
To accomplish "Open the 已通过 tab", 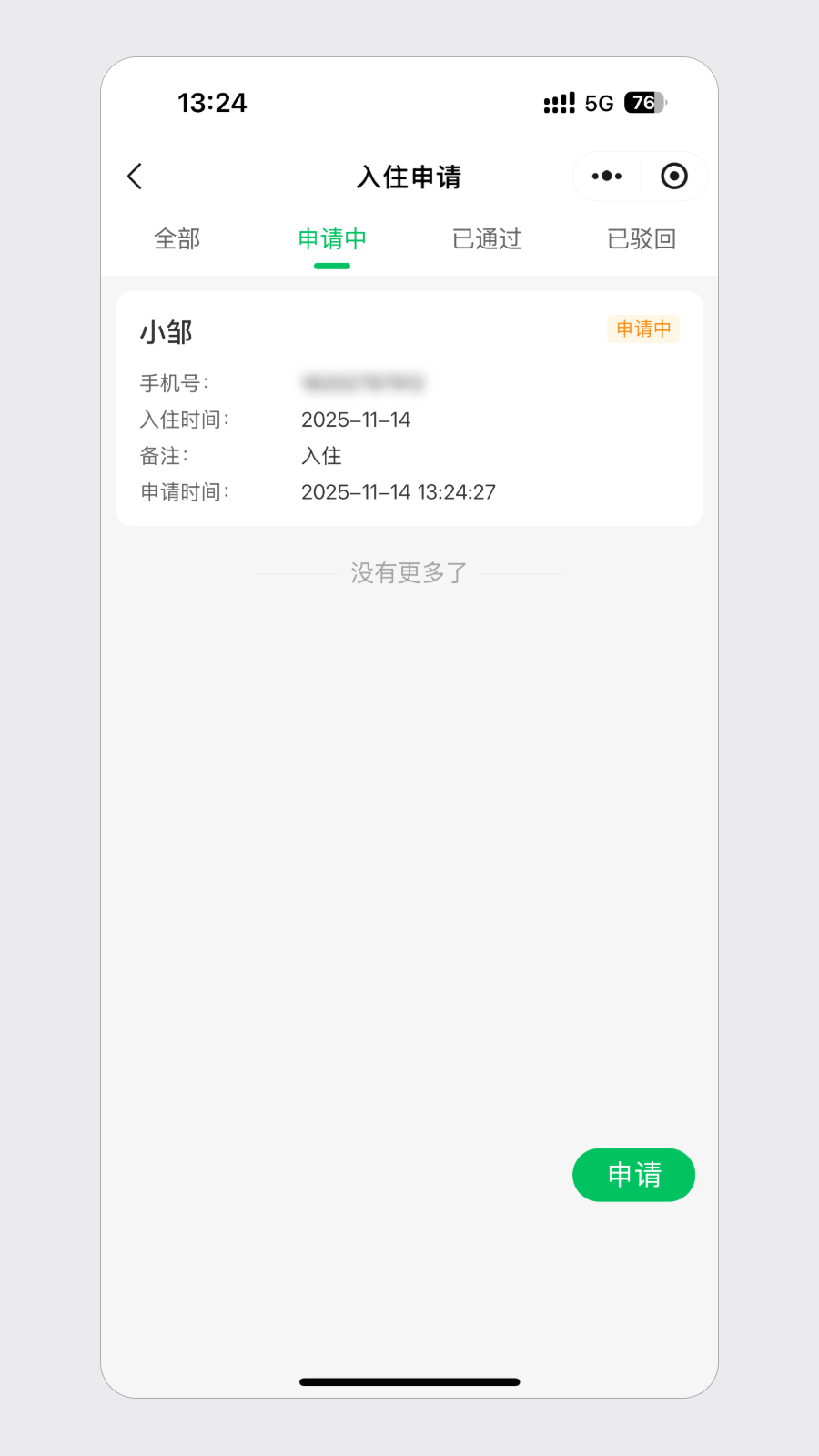I will coord(486,238).
